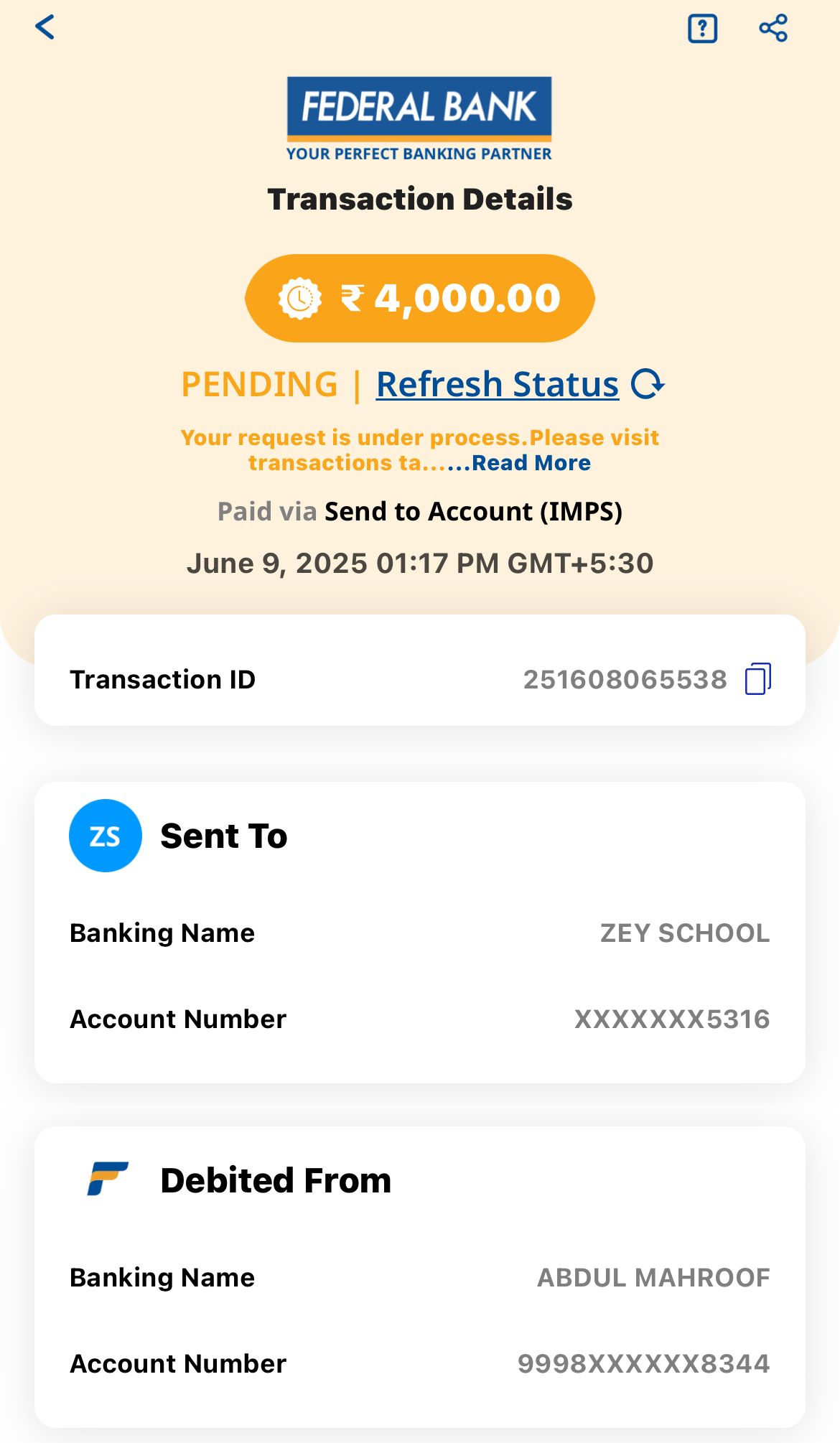This screenshot has width=840, height=1443.
Task: Open the help icon
Action: pos(702,29)
